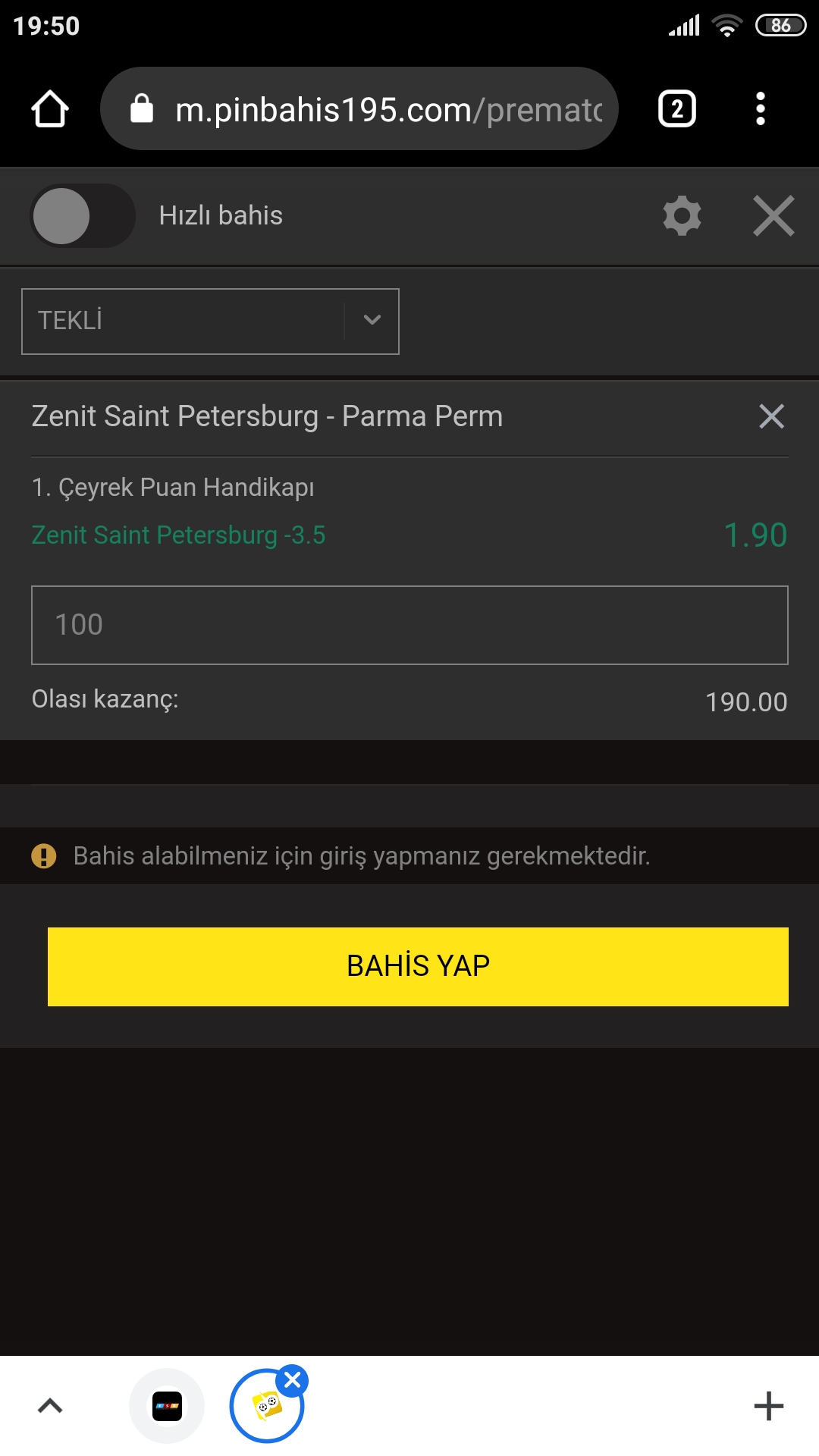This screenshot has height=1456, width=819.
Task: Edit the stake amount field
Action: click(x=409, y=625)
